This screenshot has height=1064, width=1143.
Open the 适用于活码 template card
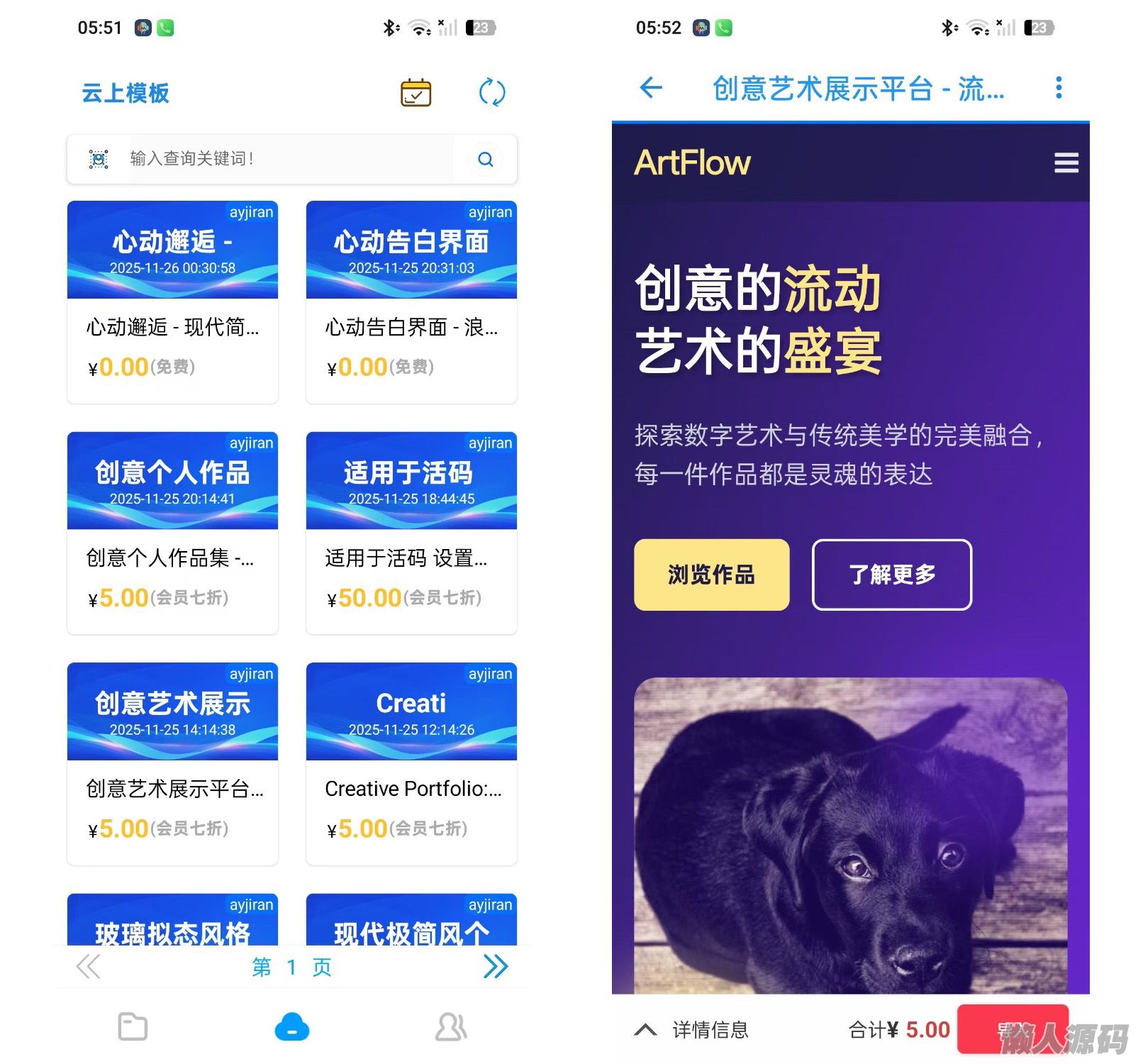tap(411, 532)
